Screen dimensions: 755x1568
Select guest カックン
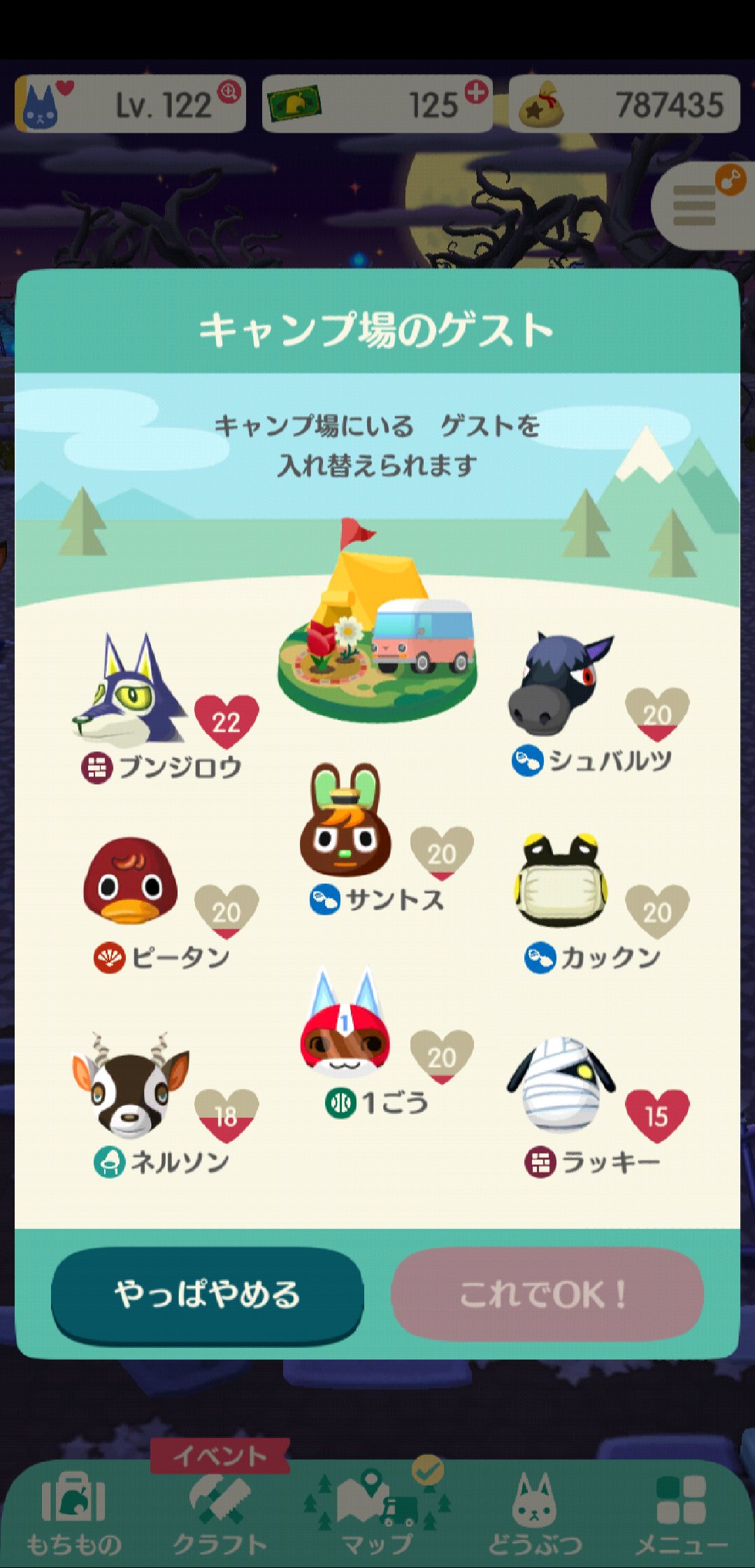[x=561, y=882]
